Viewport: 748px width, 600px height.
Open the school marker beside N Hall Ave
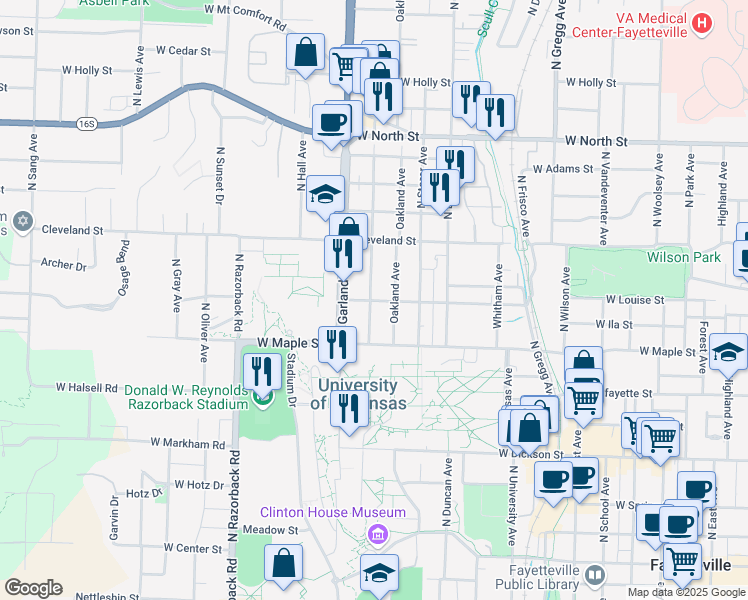pos(325,194)
